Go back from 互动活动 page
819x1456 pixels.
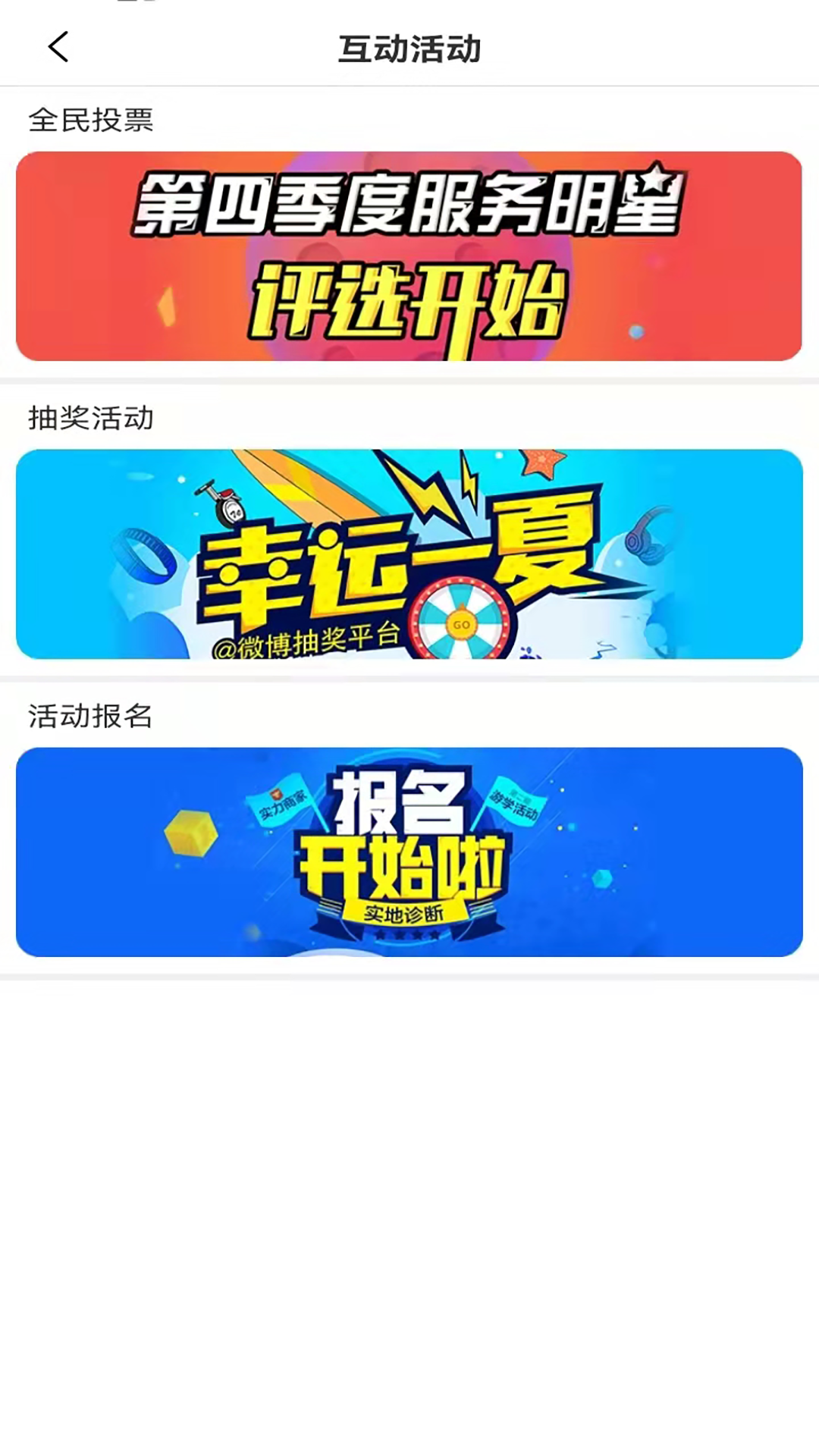[x=58, y=47]
